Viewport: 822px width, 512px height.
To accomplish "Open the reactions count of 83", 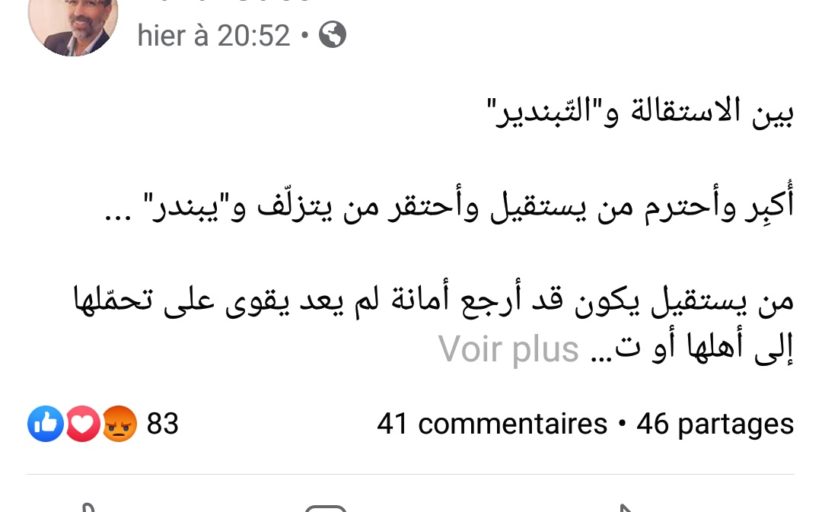I will pyautogui.click(x=162, y=424).
